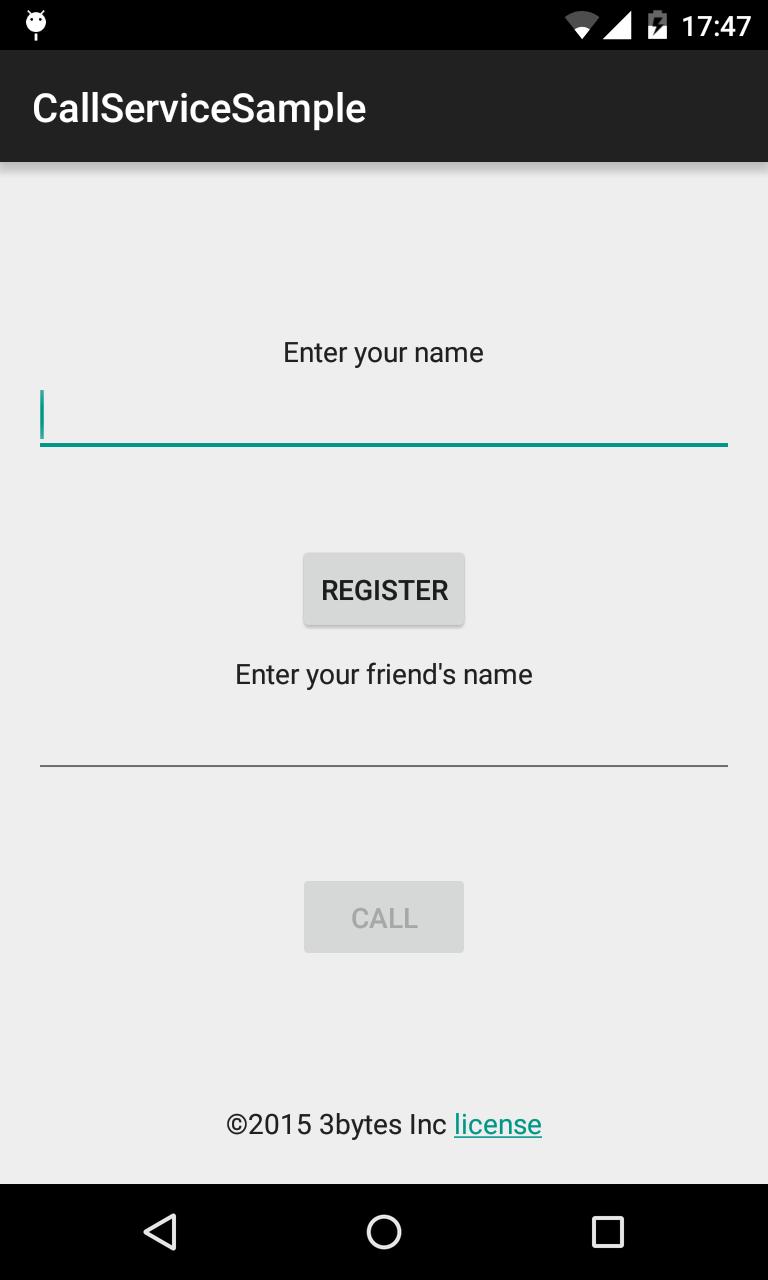This screenshot has width=768, height=1280.
Task: Click the Enter your friend's name label
Action: 383,674
